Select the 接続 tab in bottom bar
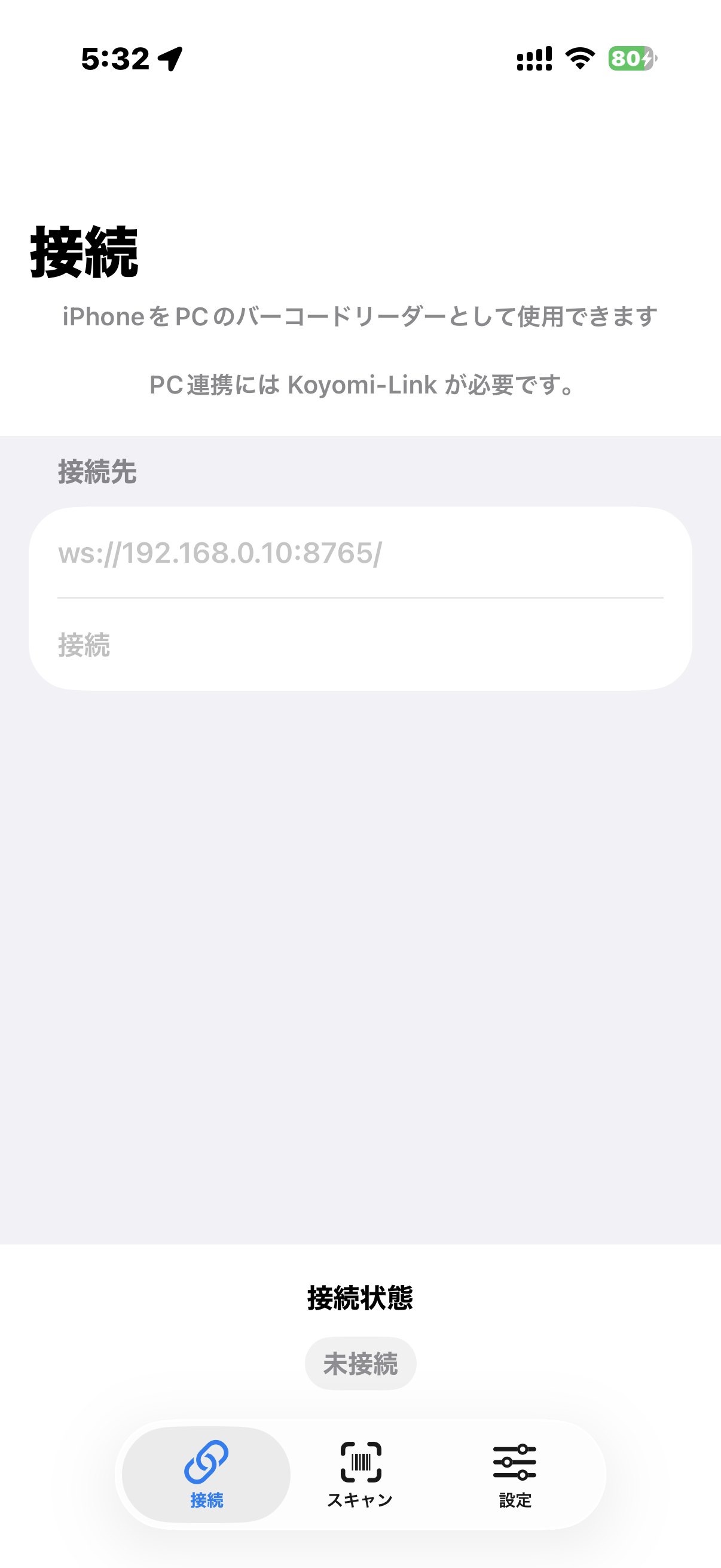Screen dimensions: 721x1568 coord(206,1474)
